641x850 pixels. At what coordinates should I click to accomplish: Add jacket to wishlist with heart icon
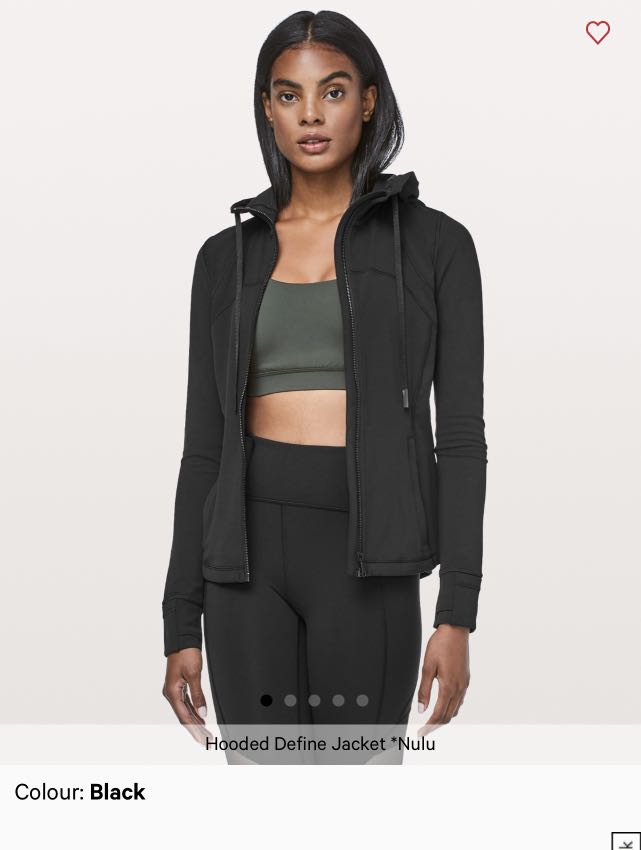tap(597, 33)
